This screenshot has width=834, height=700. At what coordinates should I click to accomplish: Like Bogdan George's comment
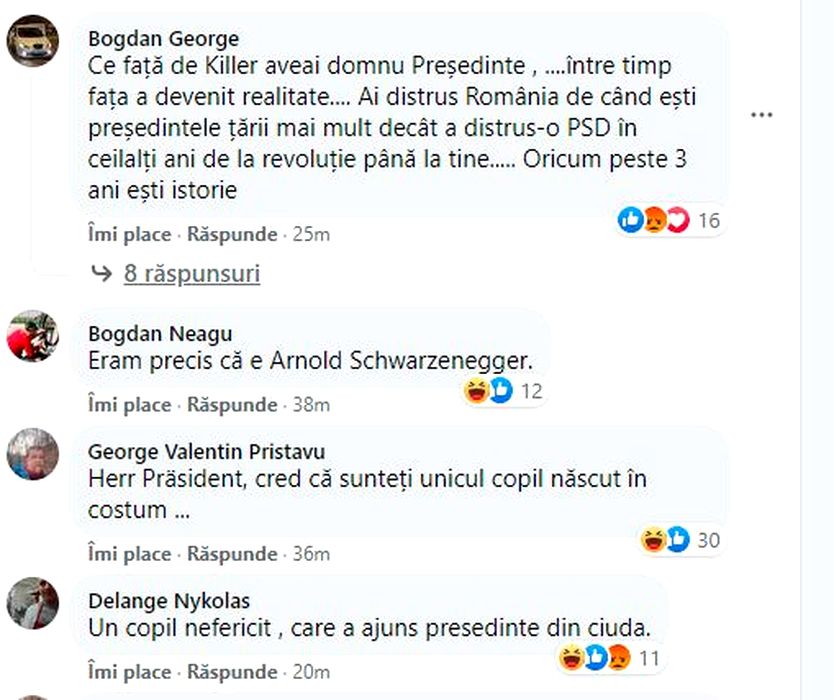(130, 234)
